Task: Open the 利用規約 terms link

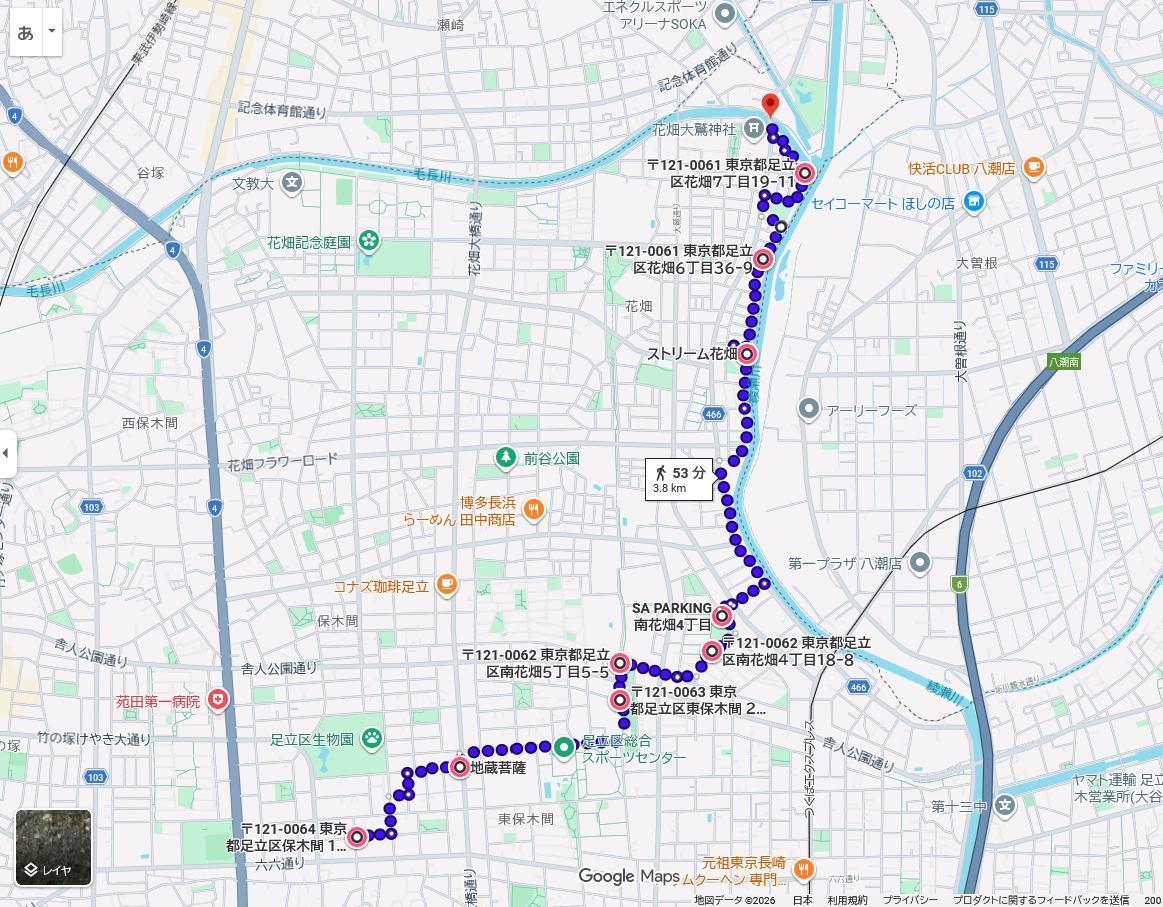Action: point(847,900)
